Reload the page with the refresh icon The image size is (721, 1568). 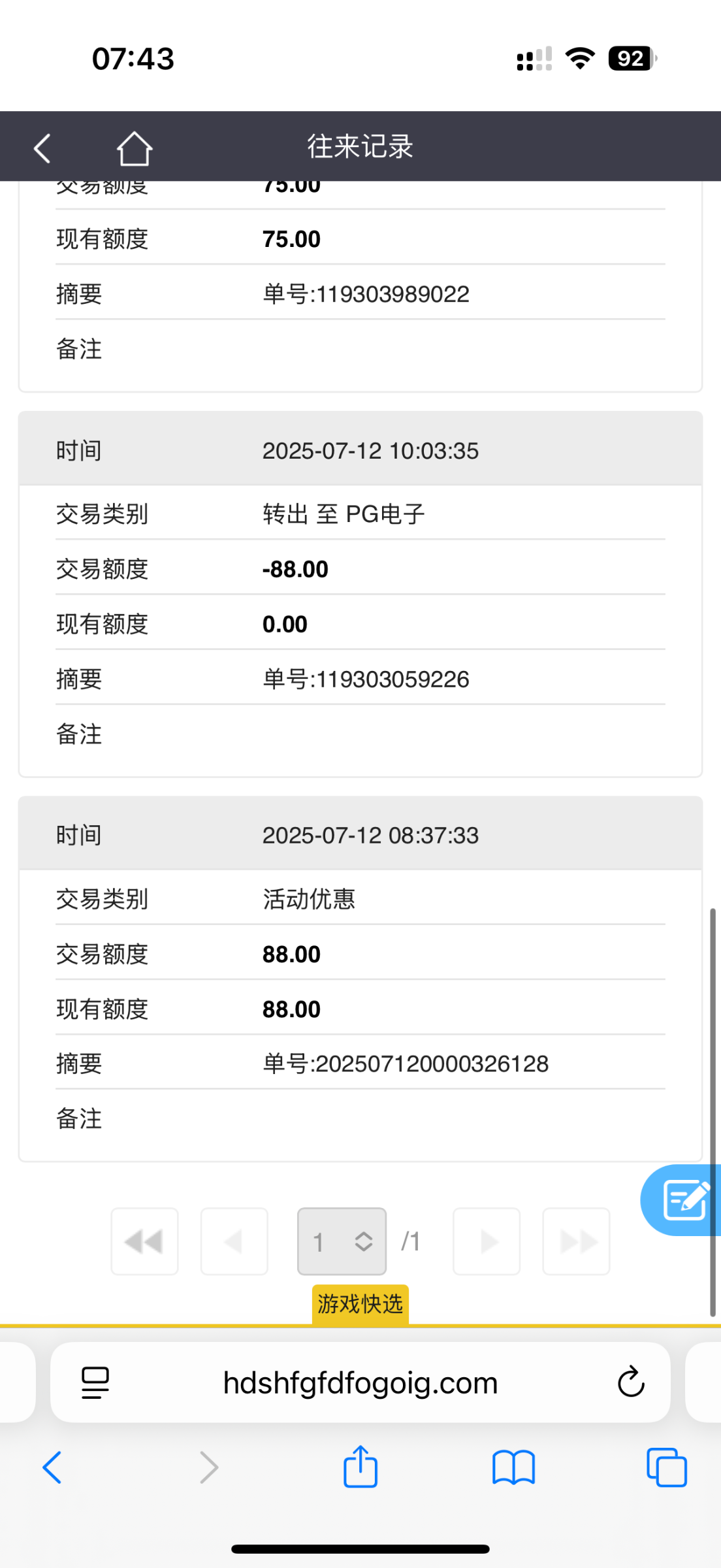(x=629, y=1382)
